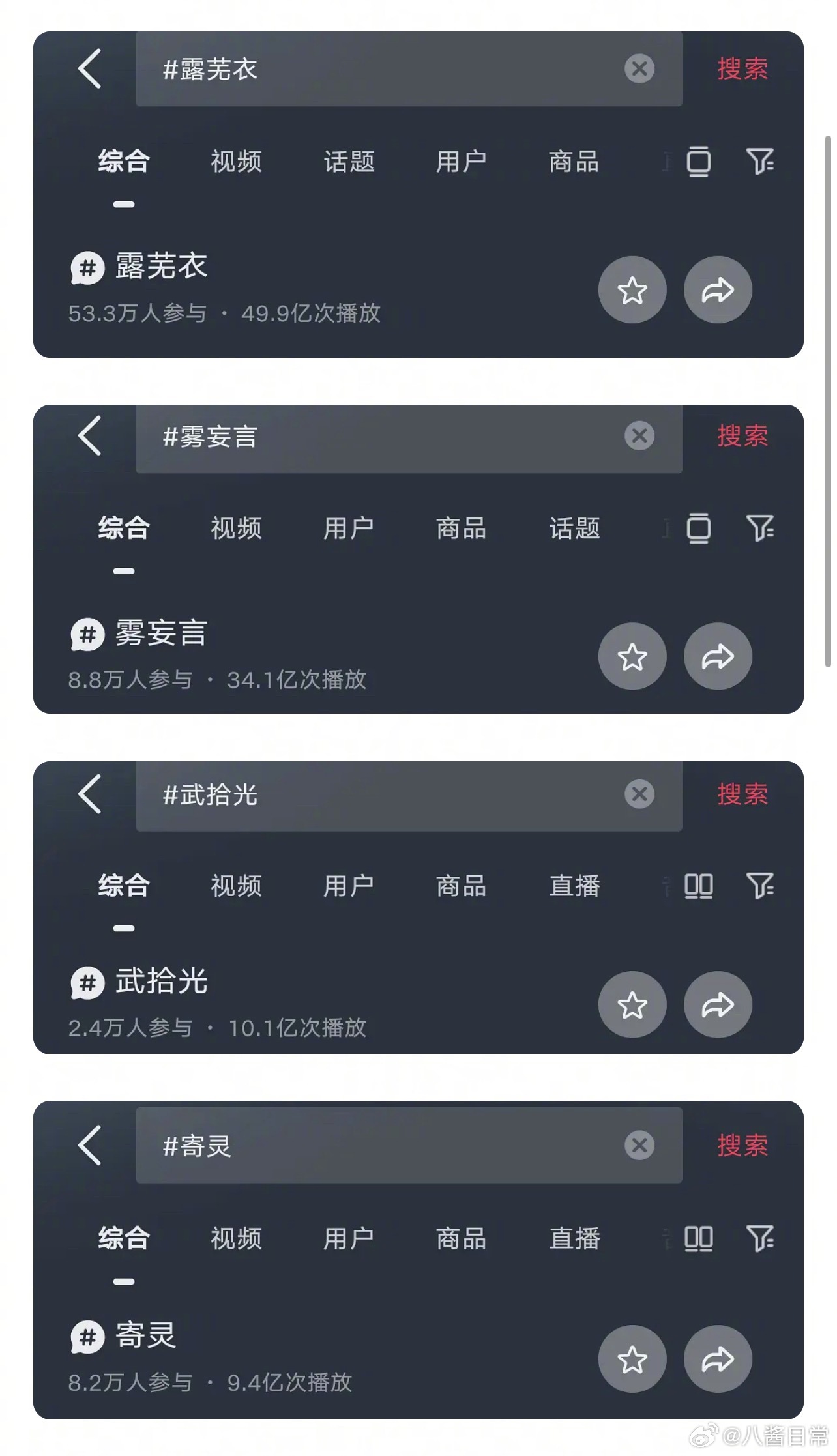Favorite the 武拾光 hashtag topic
This screenshot has width=837, height=1456.
632,1005
